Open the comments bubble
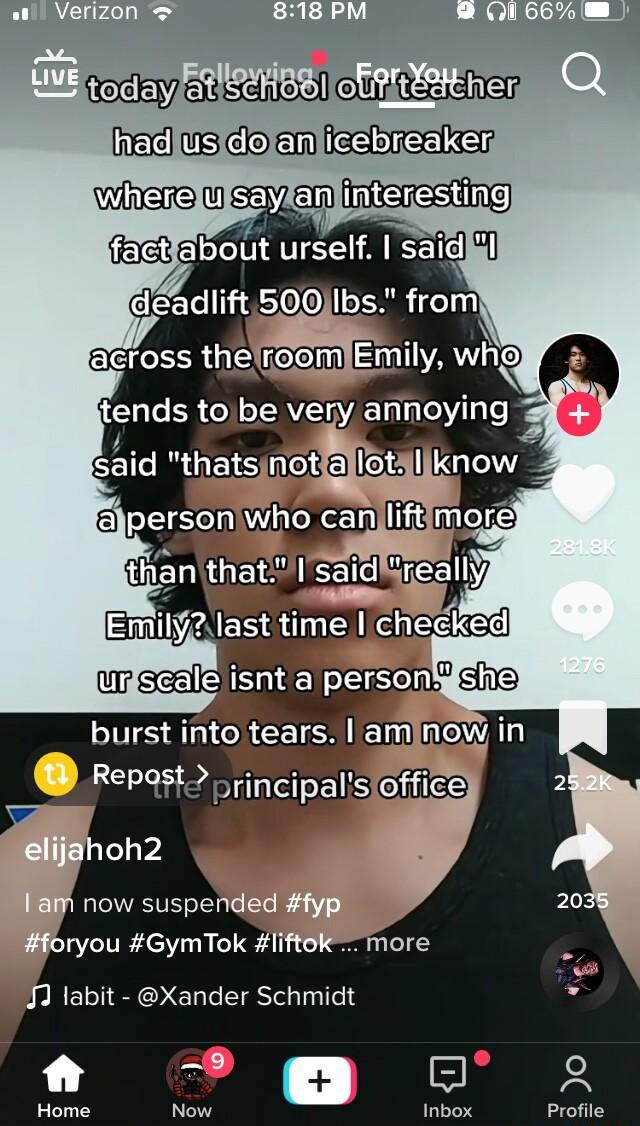This screenshot has width=640, height=1126. click(x=581, y=612)
